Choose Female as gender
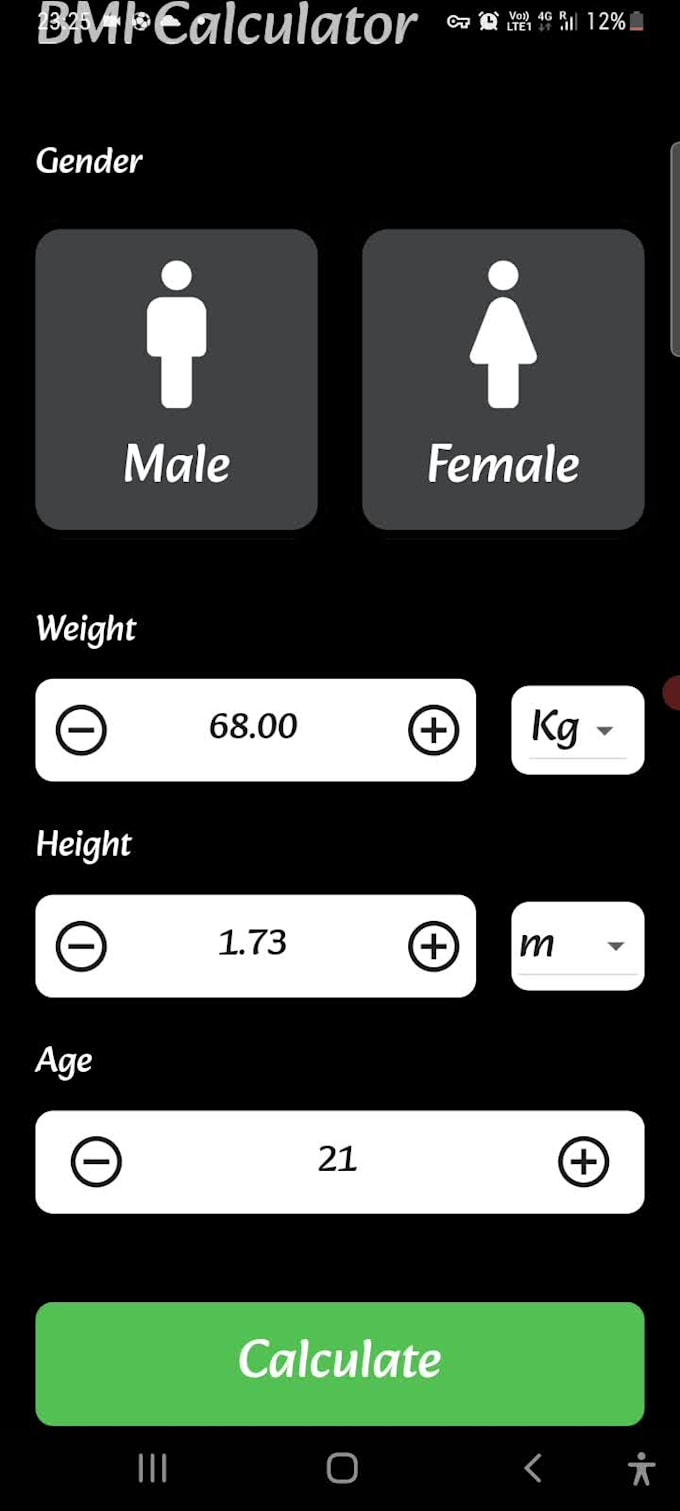680x1511 pixels. 503,379
